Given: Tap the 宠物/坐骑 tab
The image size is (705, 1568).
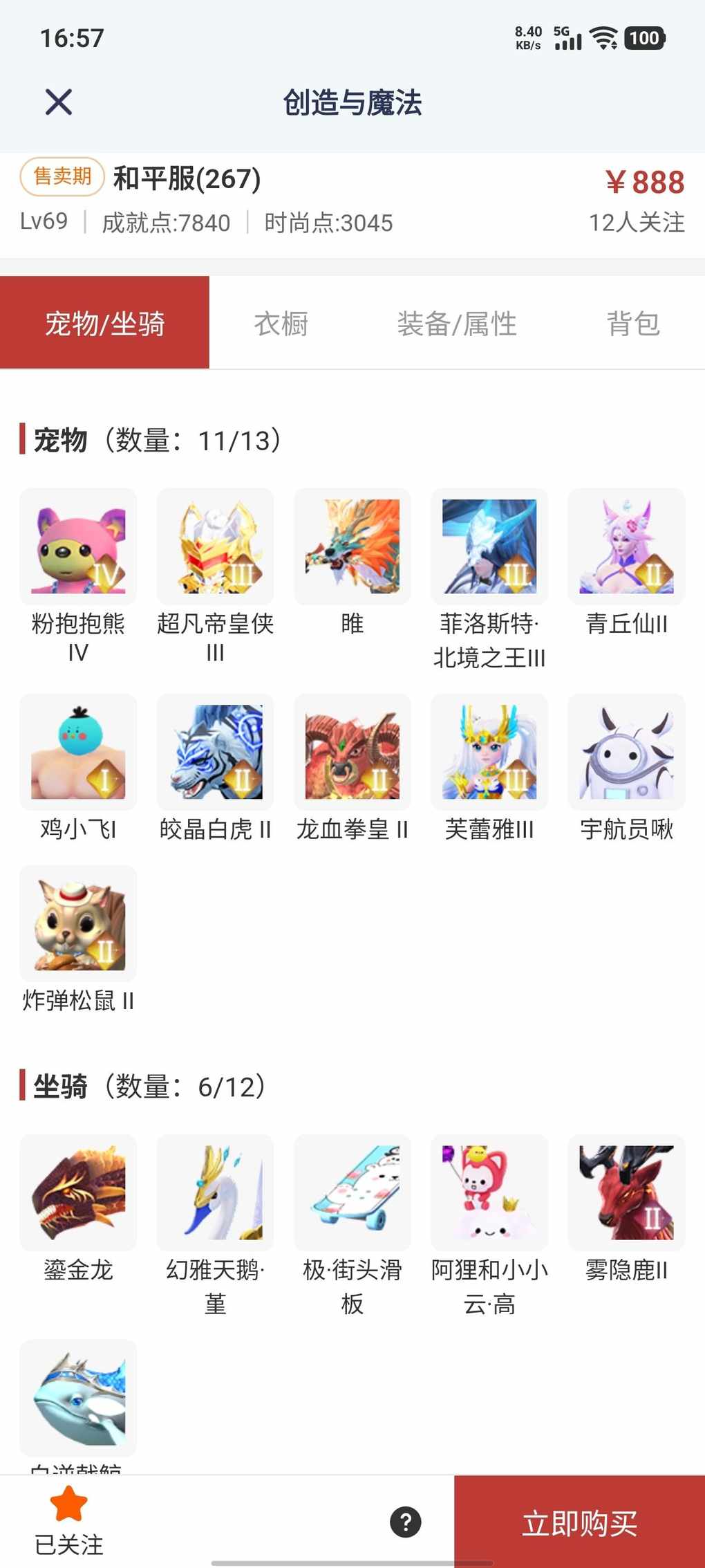Looking at the screenshot, I should 104,324.
